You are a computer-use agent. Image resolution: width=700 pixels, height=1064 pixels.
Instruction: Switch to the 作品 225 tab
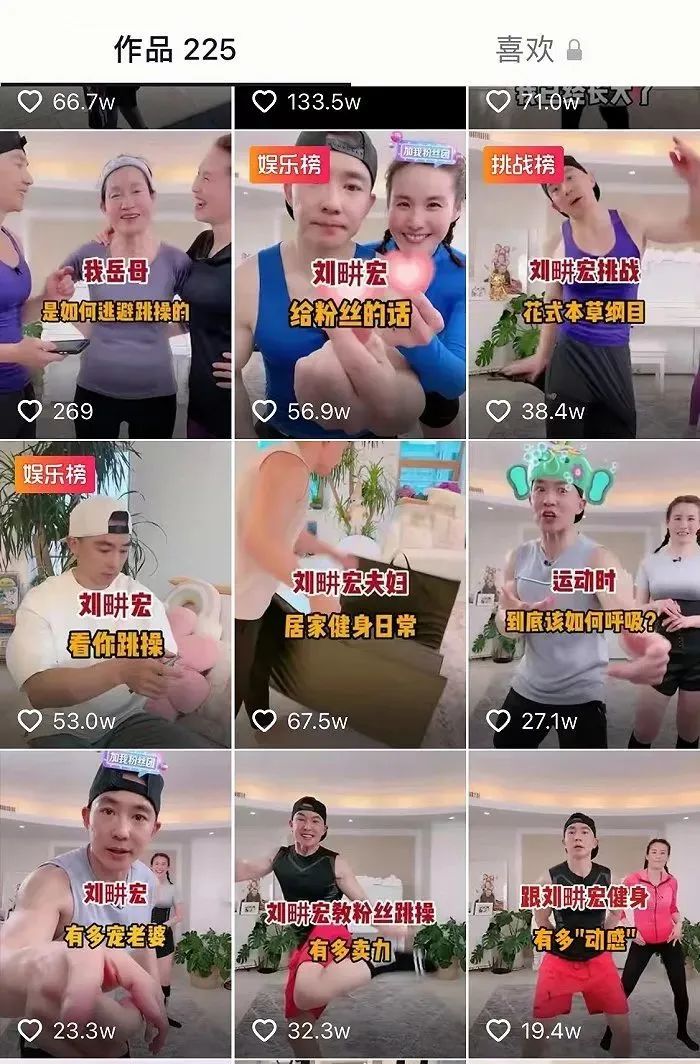[175, 48]
